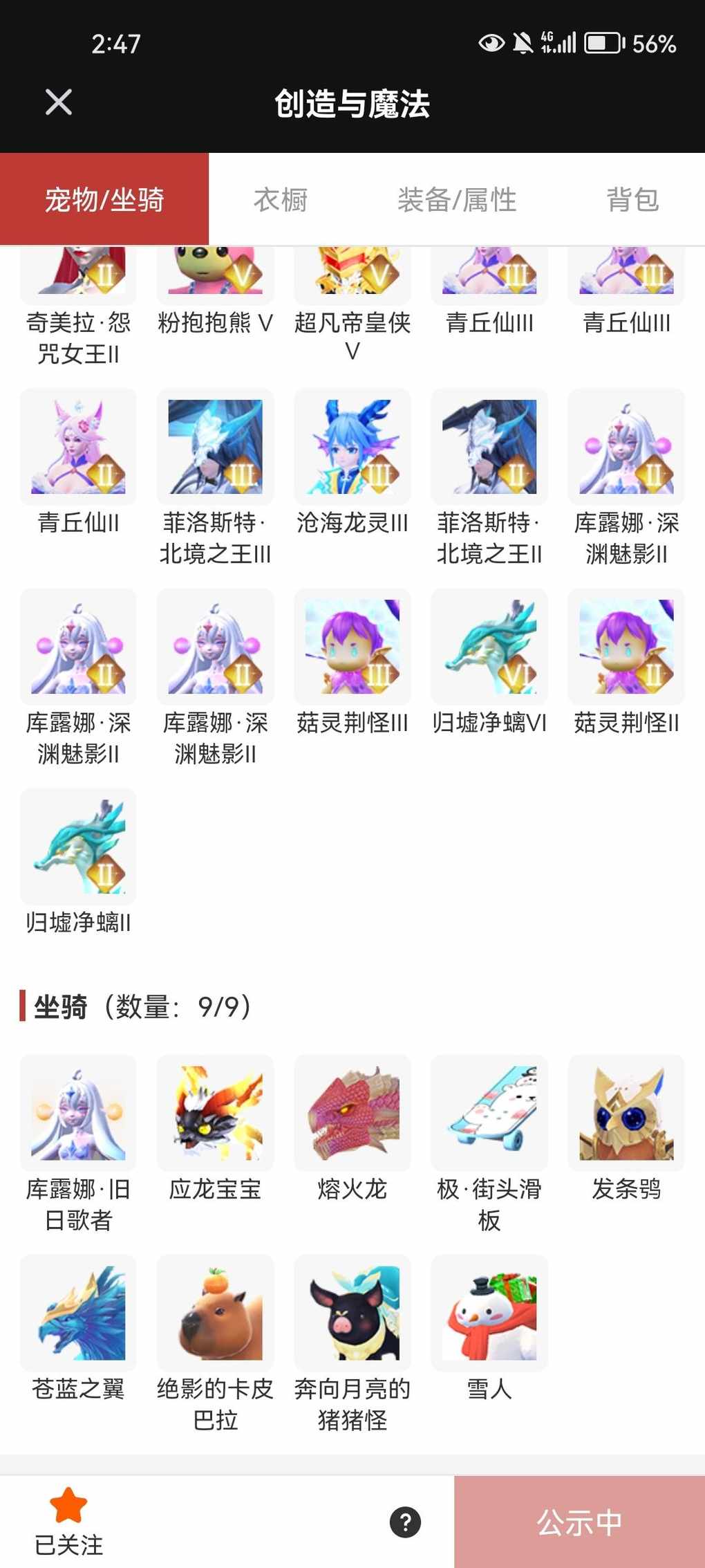
Task: View the 应龙宝宝 mount
Action: (x=215, y=1113)
